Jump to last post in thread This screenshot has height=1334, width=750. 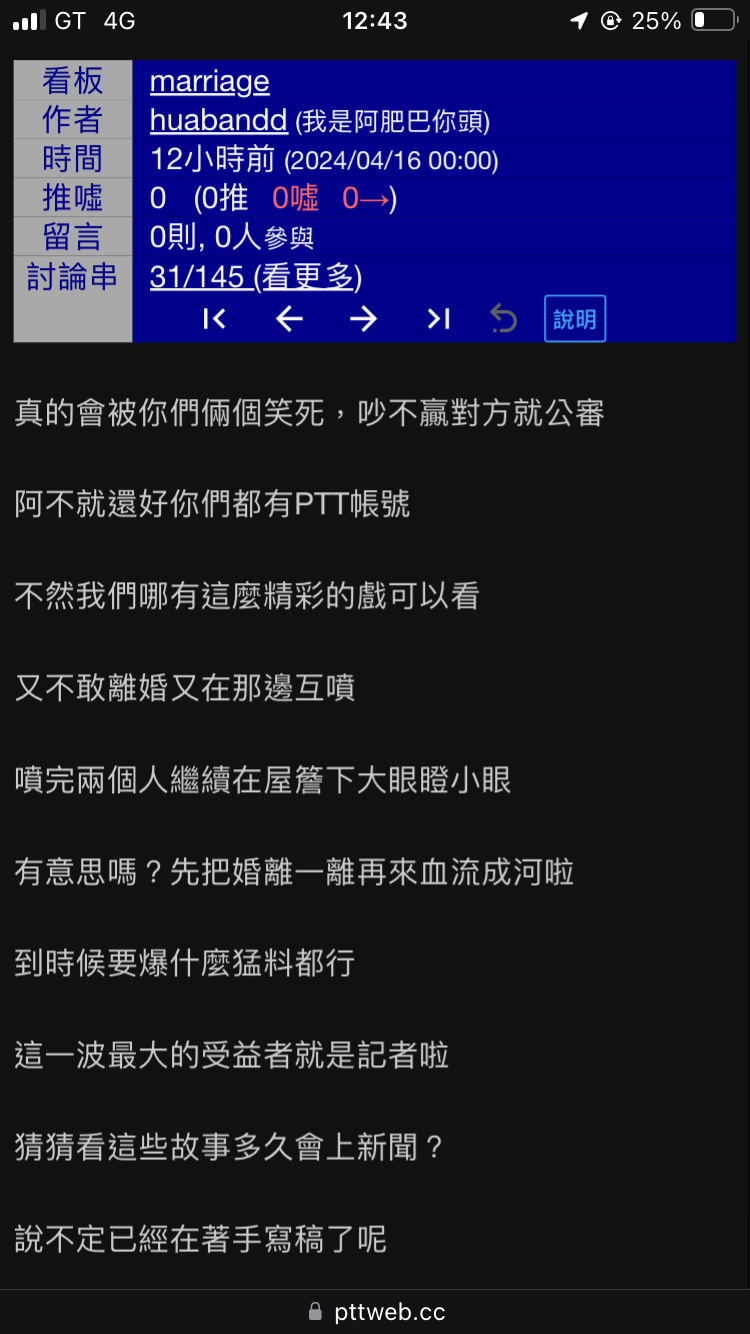[x=438, y=319]
